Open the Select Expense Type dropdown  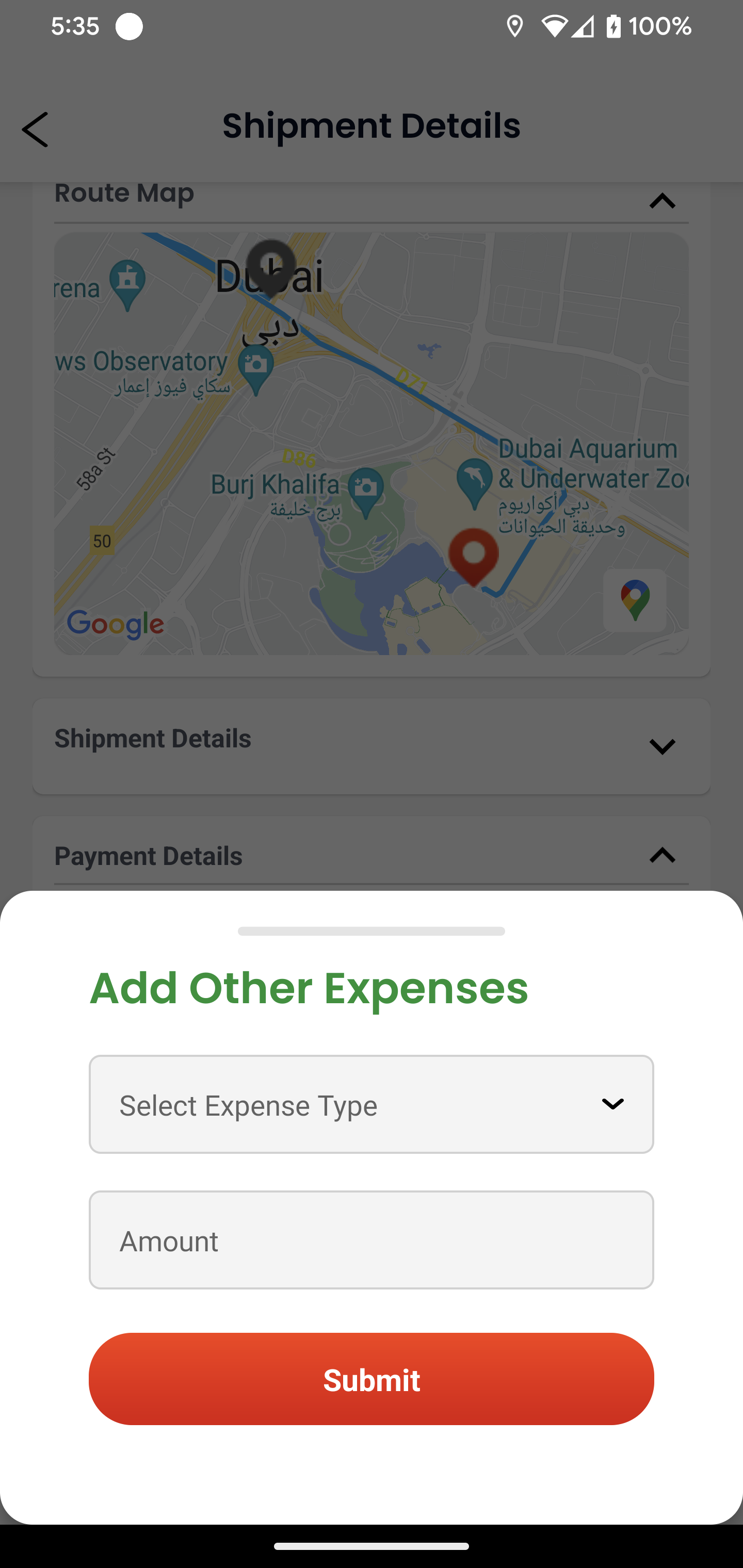click(x=372, y=1104)
